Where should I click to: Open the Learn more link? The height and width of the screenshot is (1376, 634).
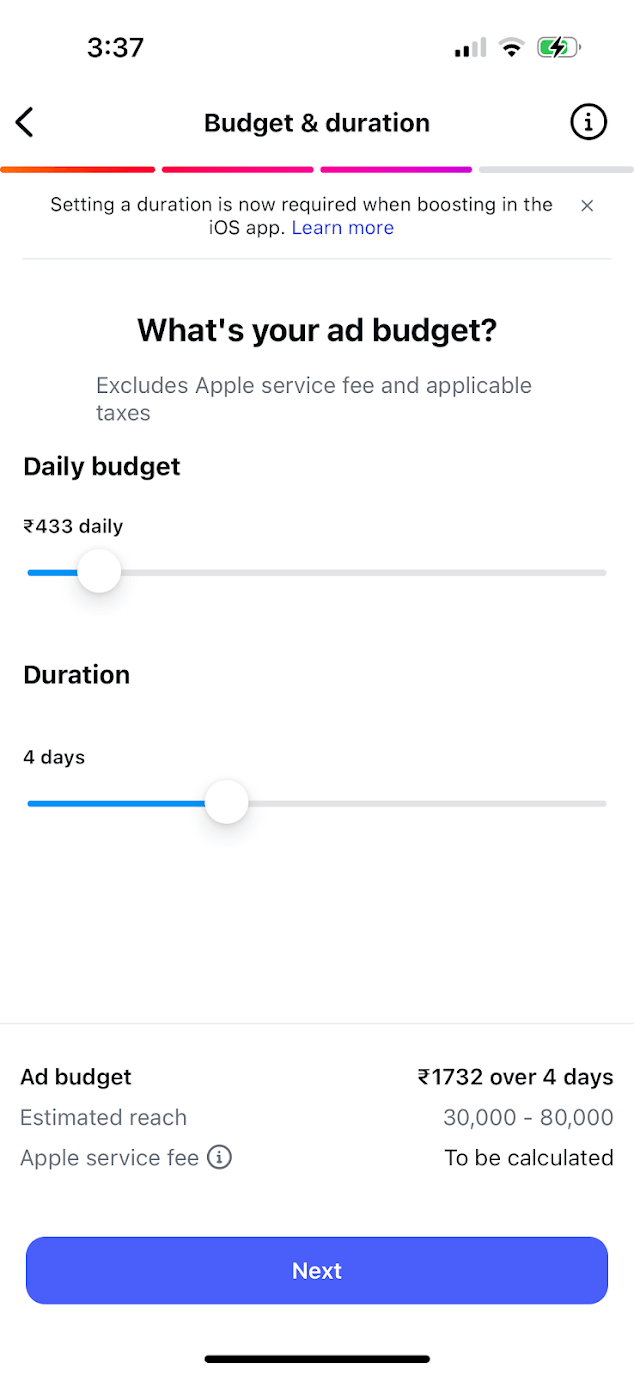point(343,228)
